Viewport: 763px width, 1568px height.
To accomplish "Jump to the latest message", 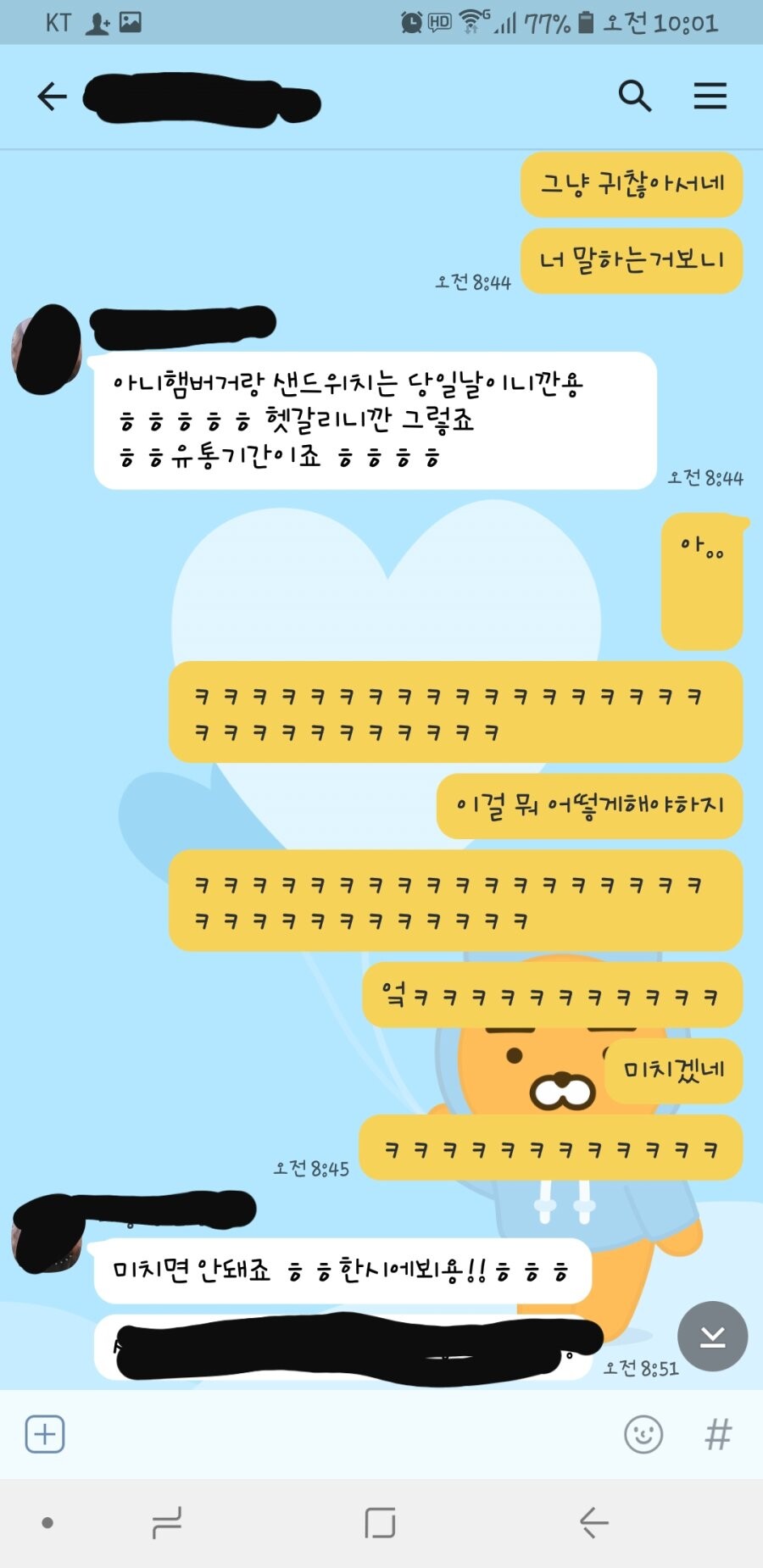I will pos(712,1337).
